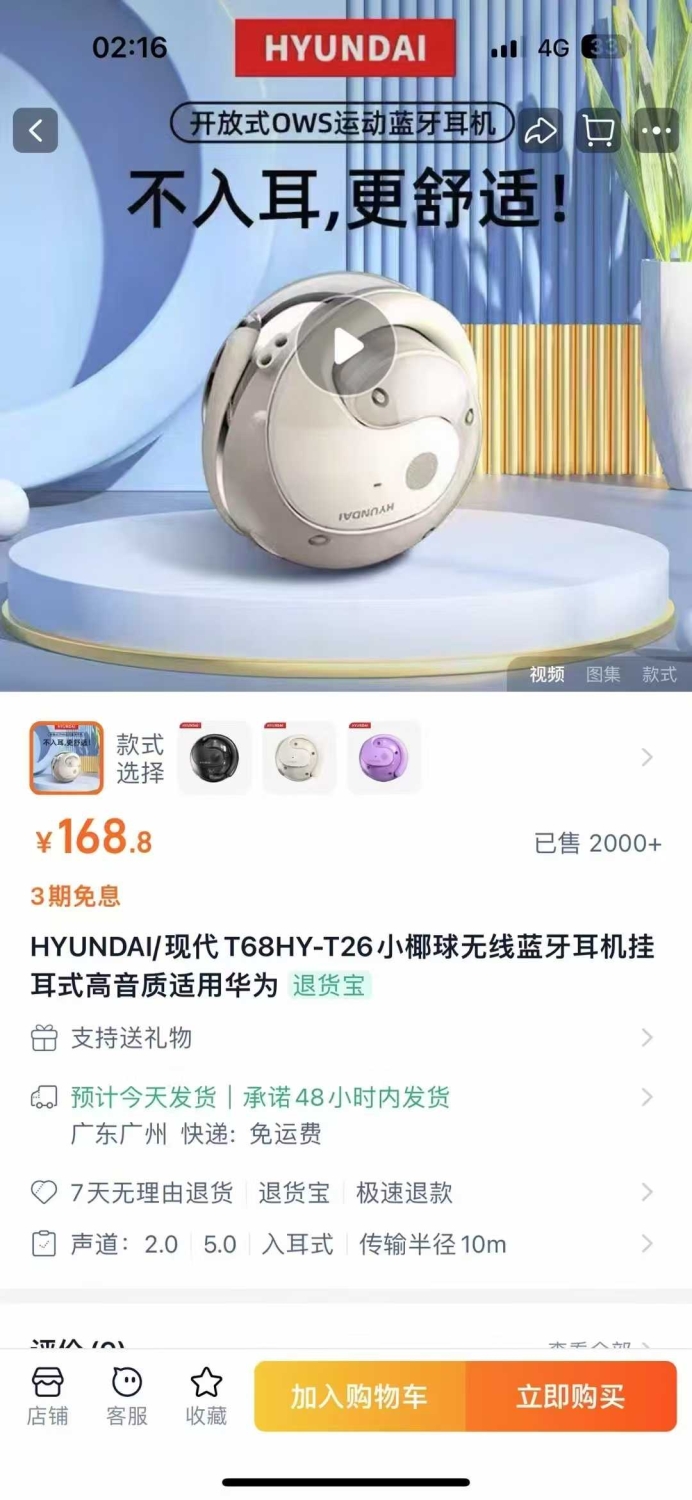Buy now with 立即购买

(571, 1396)
